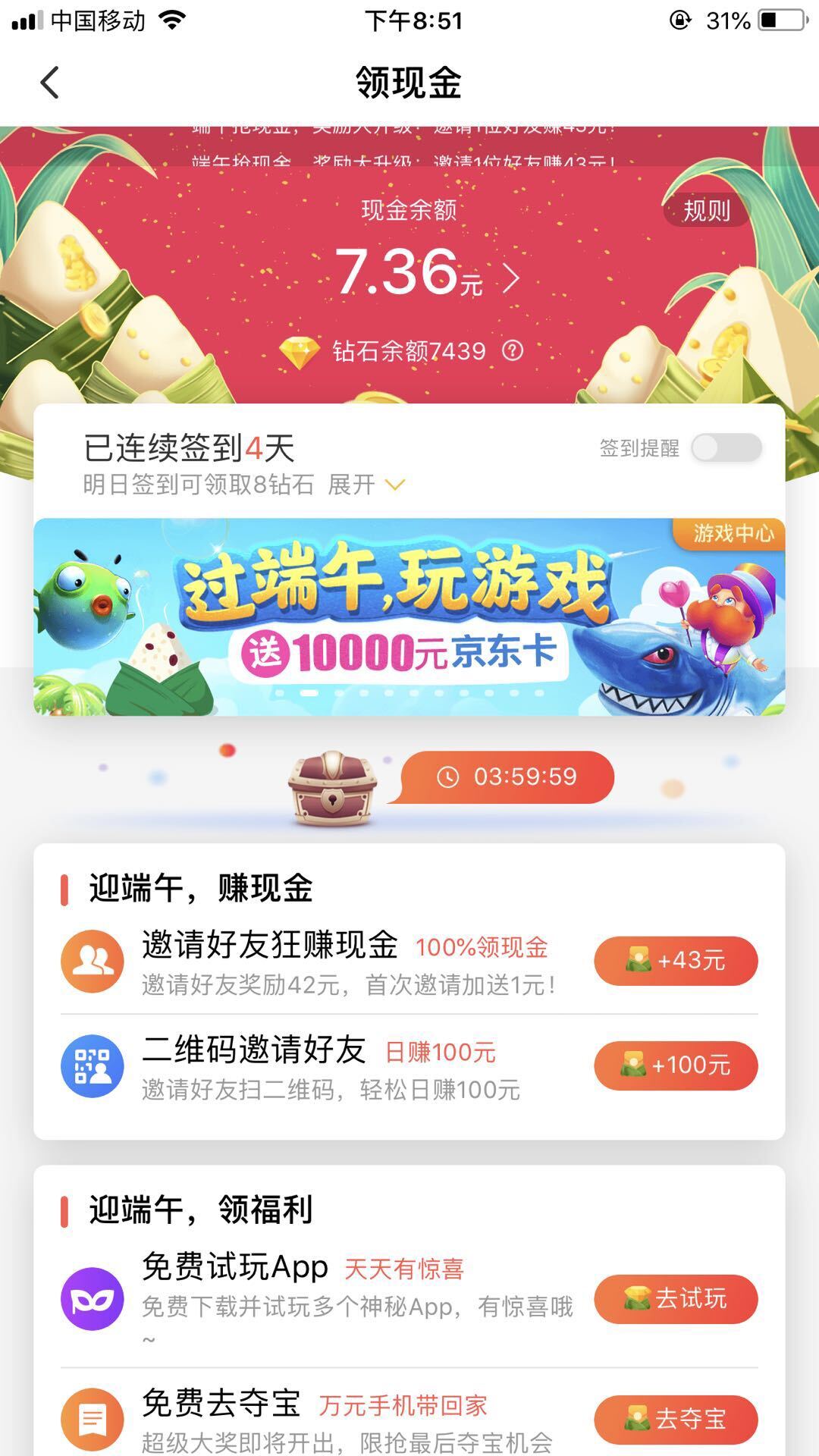Tap the treasure chest with countdown timer

tap(331, 789)
